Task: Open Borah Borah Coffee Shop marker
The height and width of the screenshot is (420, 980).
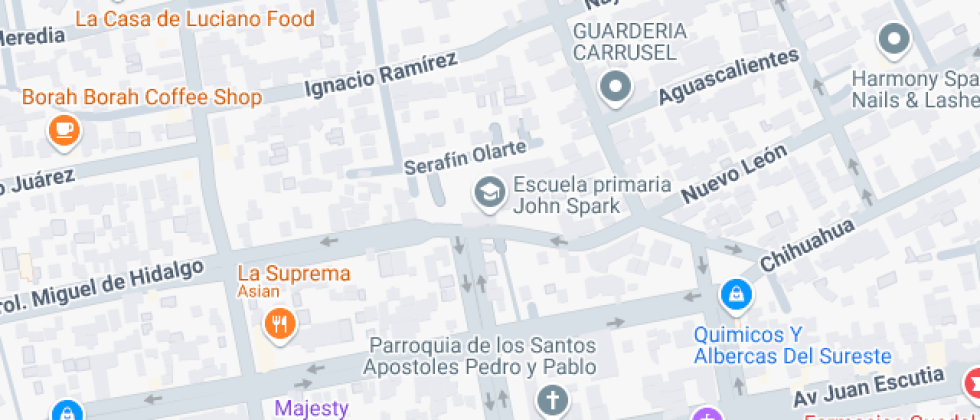Action: point(65,130)
